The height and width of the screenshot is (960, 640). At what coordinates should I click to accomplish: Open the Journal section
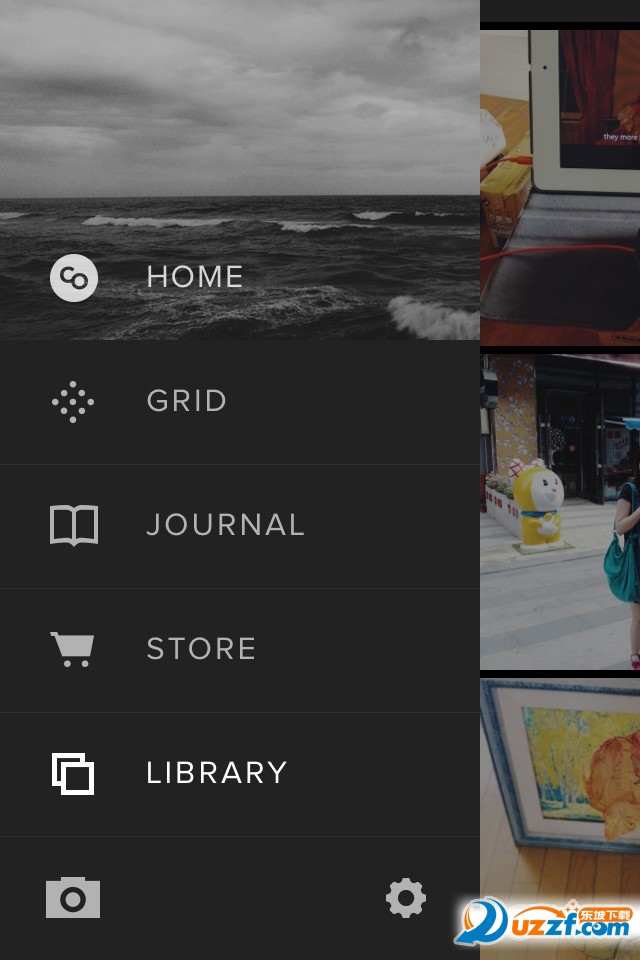[224, 525]
